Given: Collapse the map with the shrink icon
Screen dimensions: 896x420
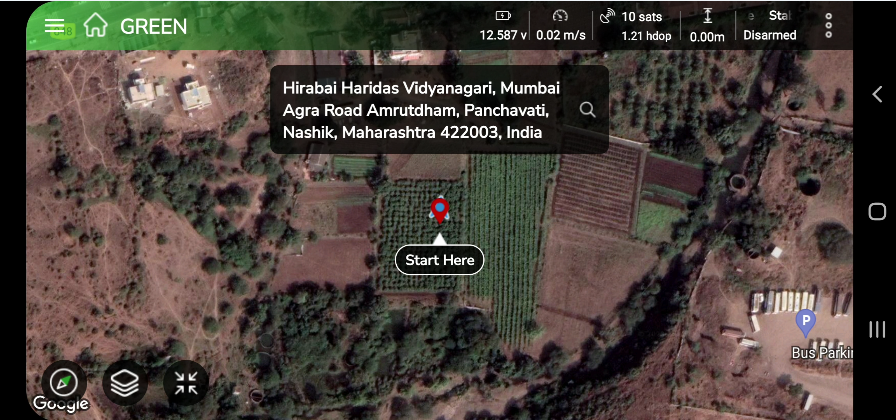Looking at the screenshot, I should coord(186,382).
